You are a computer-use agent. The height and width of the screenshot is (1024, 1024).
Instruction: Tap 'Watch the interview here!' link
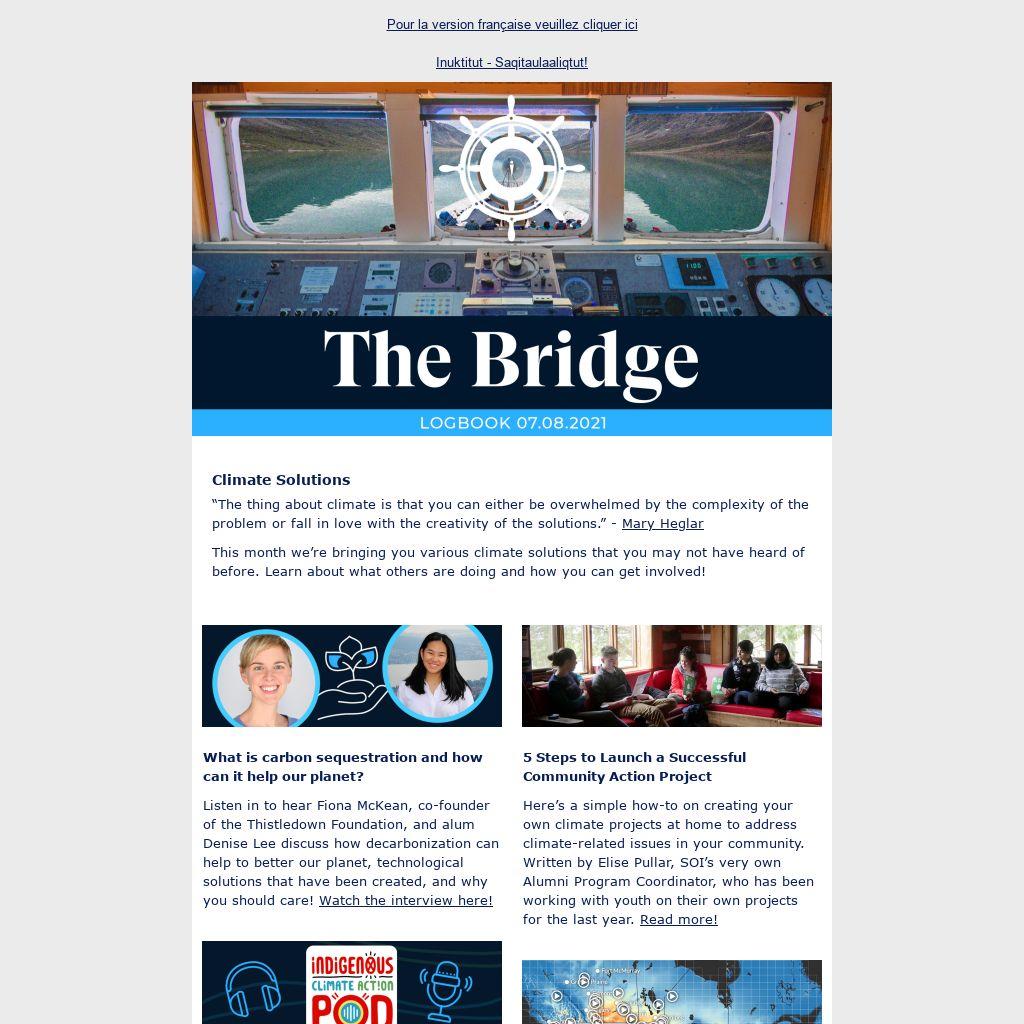405,901
